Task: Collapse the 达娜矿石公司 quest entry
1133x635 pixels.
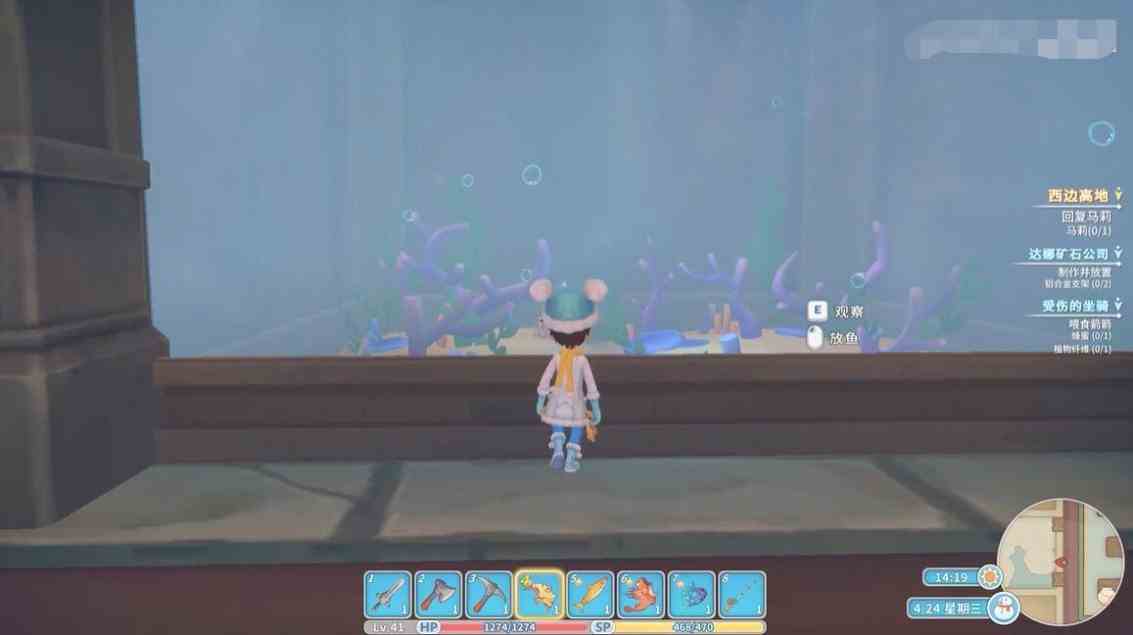Action: (x=1118, y=255)
